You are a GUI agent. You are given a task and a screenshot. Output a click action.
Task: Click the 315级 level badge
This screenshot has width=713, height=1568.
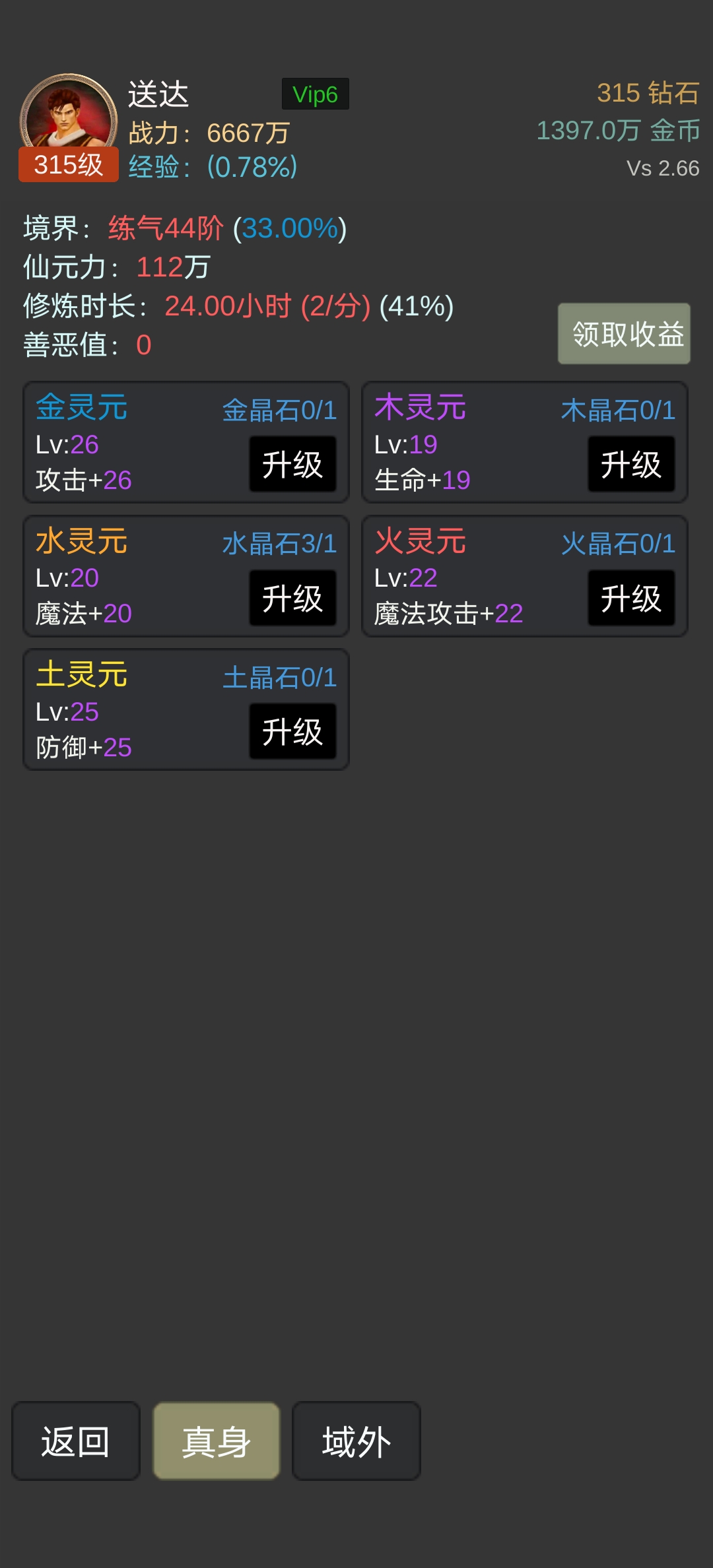[68, 168]
